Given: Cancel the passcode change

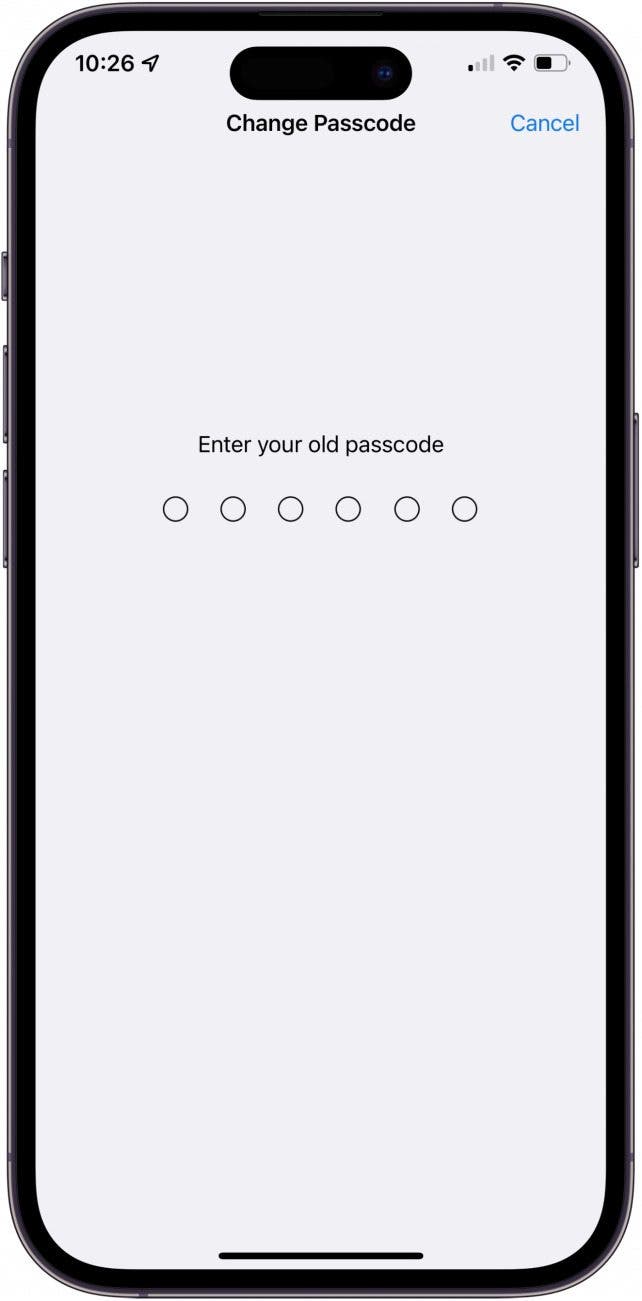Looking at the screenshot, I should tap(544, 123).
